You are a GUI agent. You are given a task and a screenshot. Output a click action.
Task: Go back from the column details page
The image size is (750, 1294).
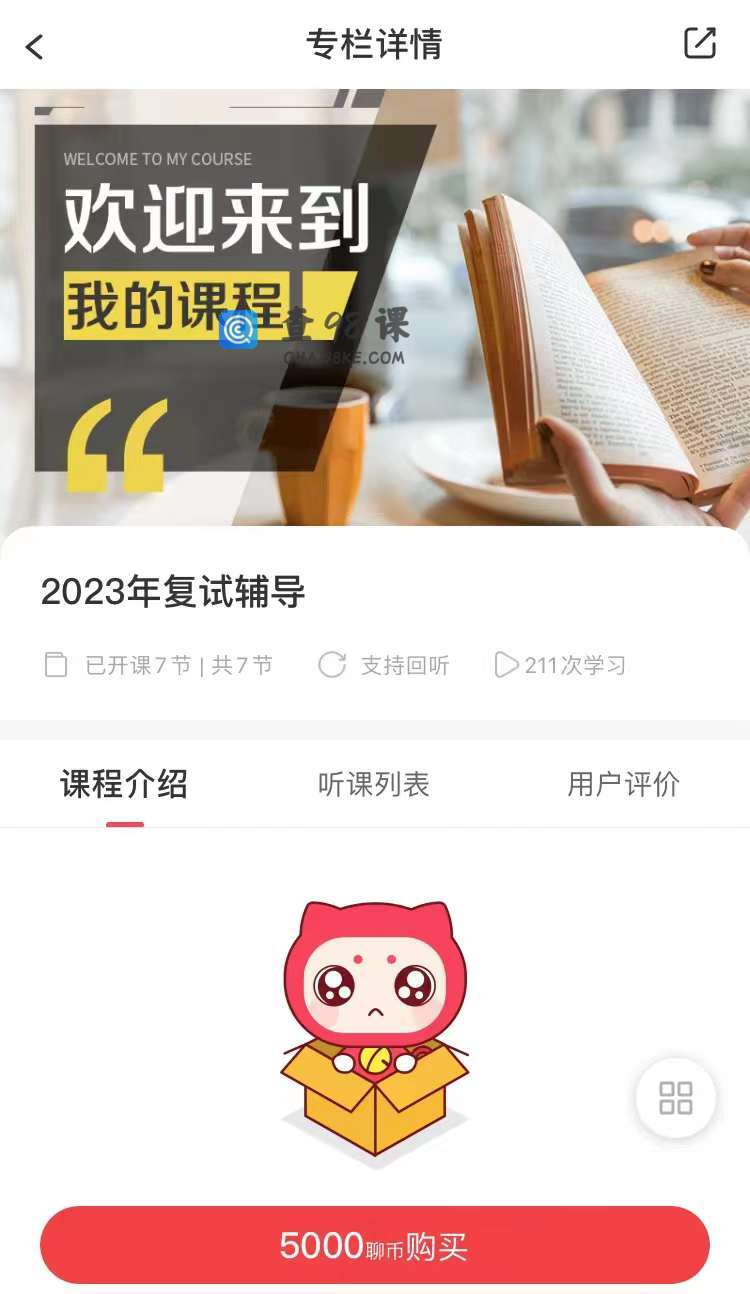point(35,46)
